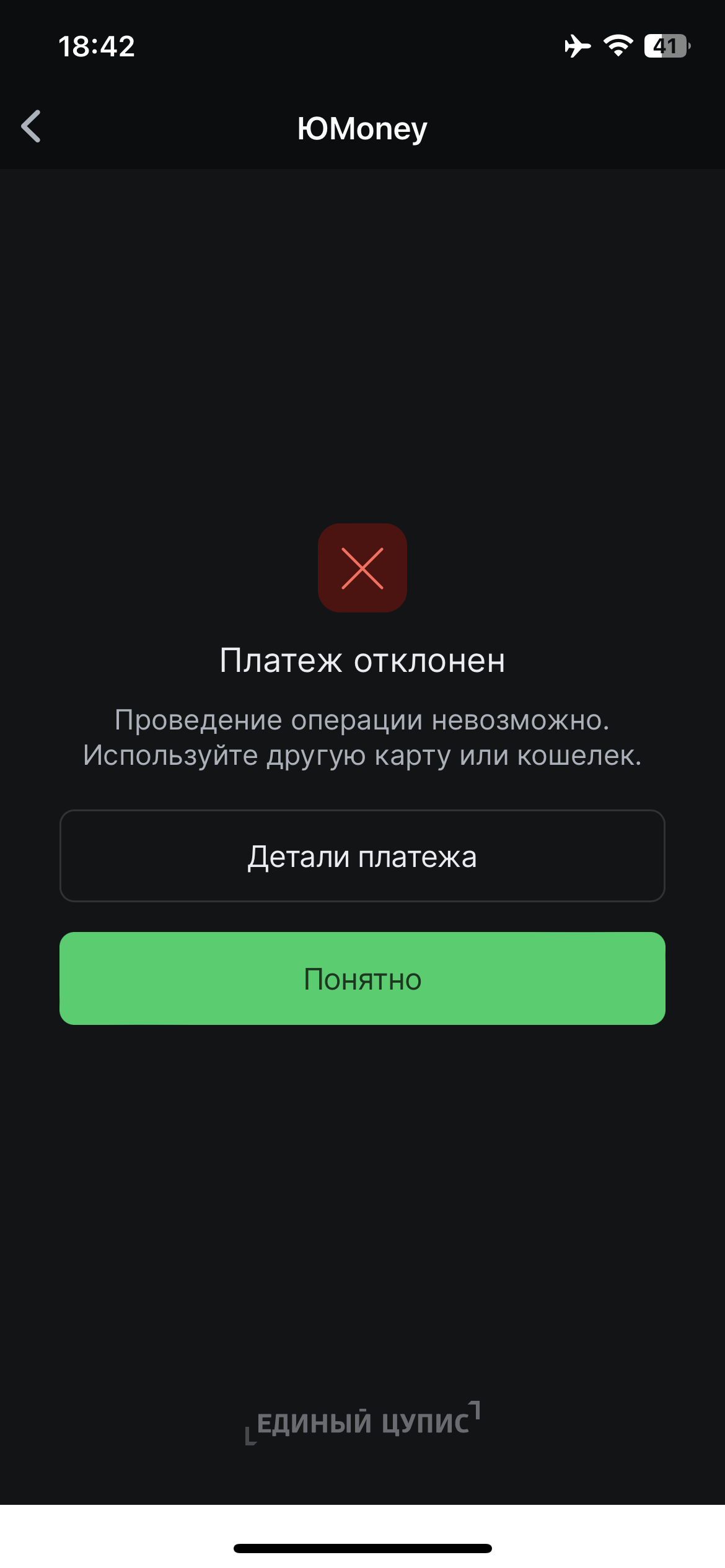Confirm with the green Понятно button
This screenshot has width=725, height=1568.
pos(362,978)
